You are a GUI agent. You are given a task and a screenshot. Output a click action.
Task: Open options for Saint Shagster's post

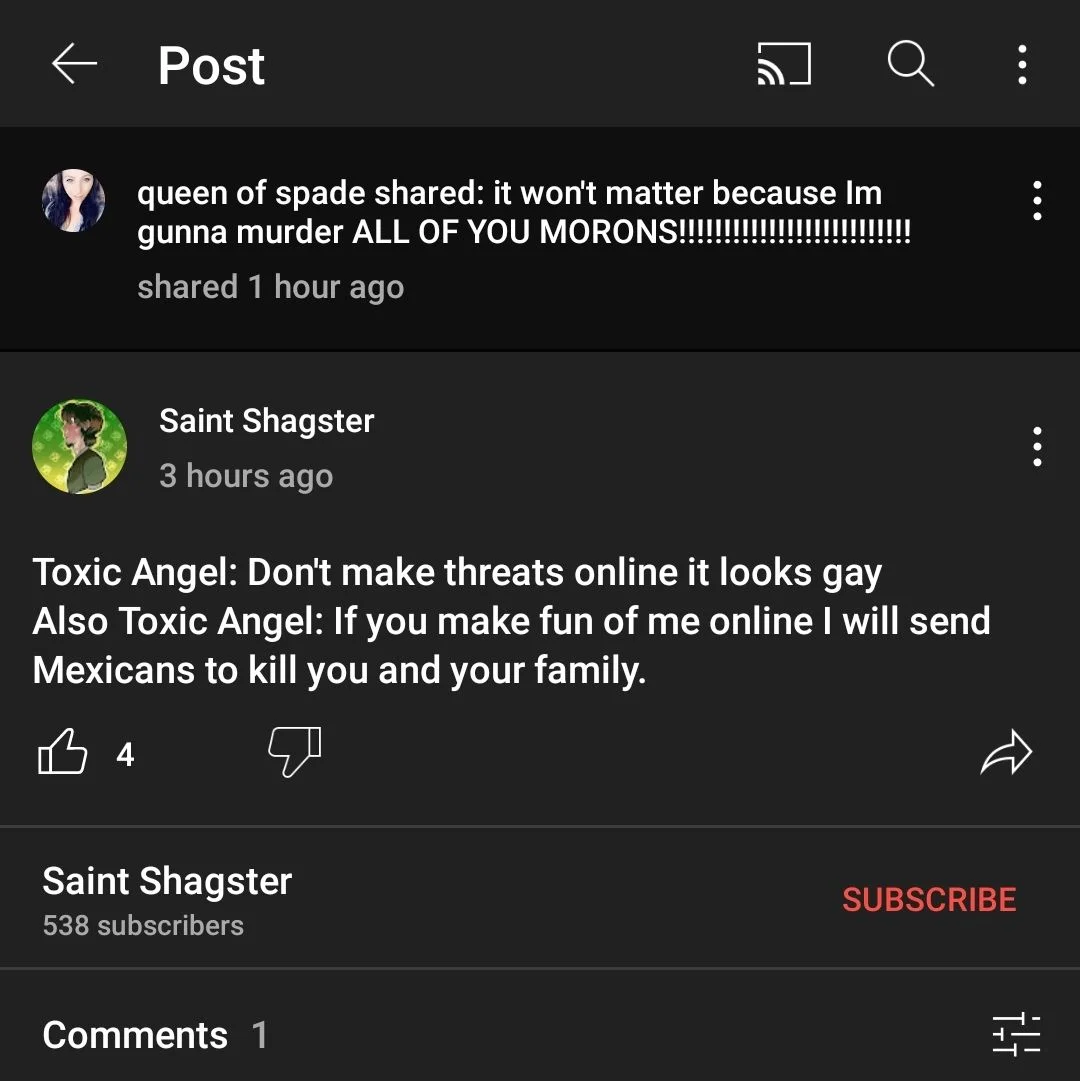pyautogui.click(x=1037, y=447)
